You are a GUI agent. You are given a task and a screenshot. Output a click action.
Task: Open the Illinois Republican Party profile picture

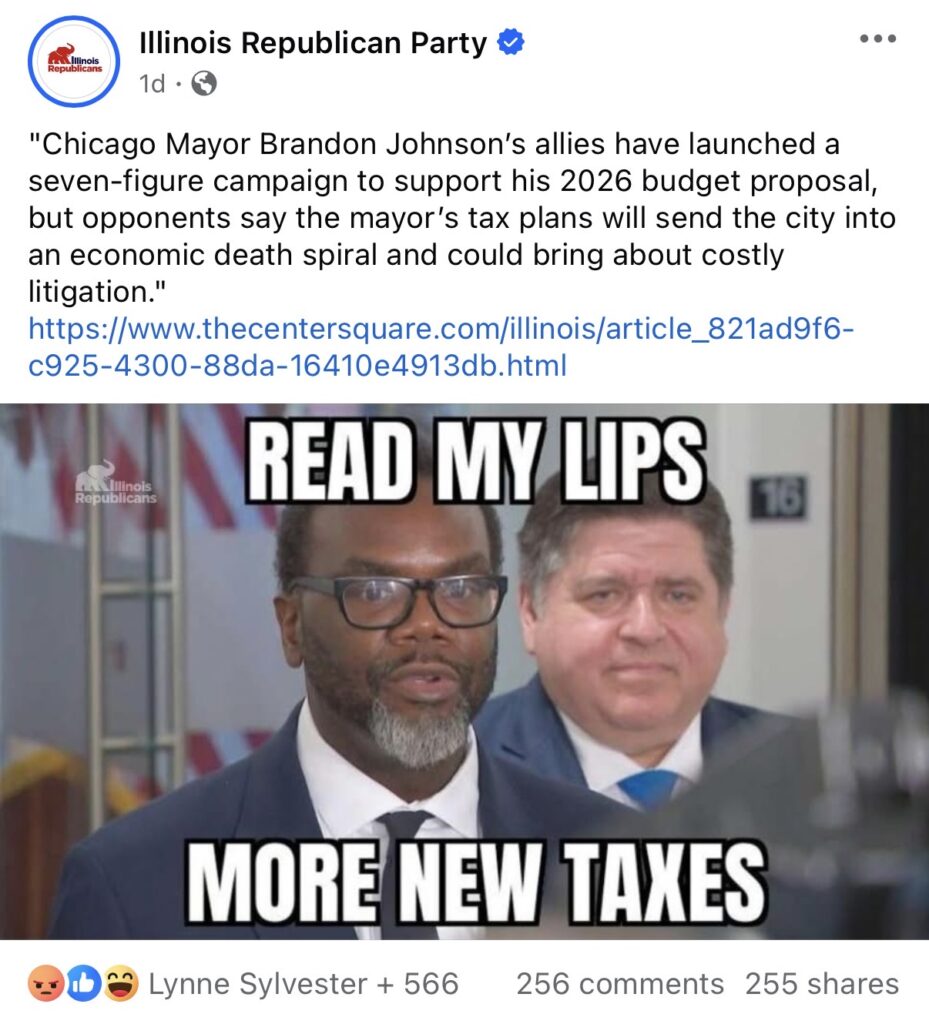(x=74, y=60)
